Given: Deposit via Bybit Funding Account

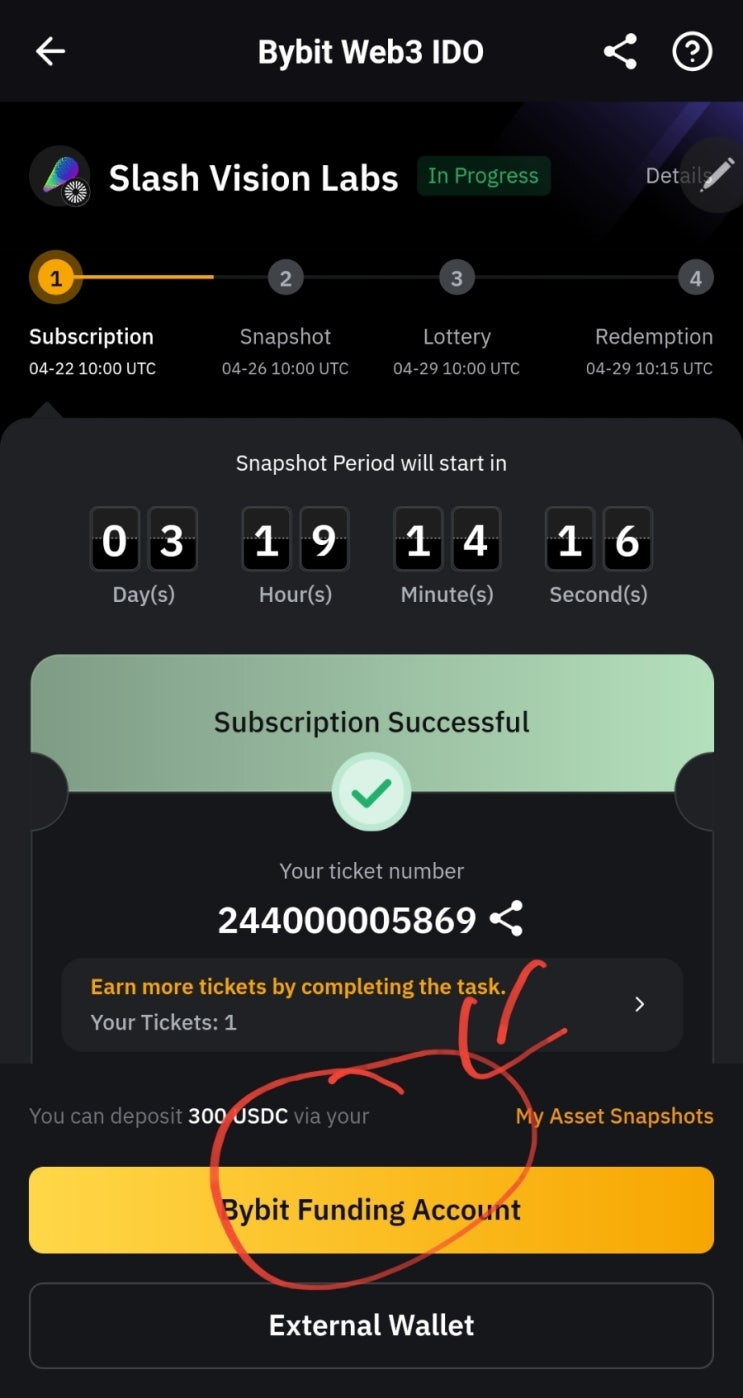Looking at the screenshot, I should coord(371,1210).
